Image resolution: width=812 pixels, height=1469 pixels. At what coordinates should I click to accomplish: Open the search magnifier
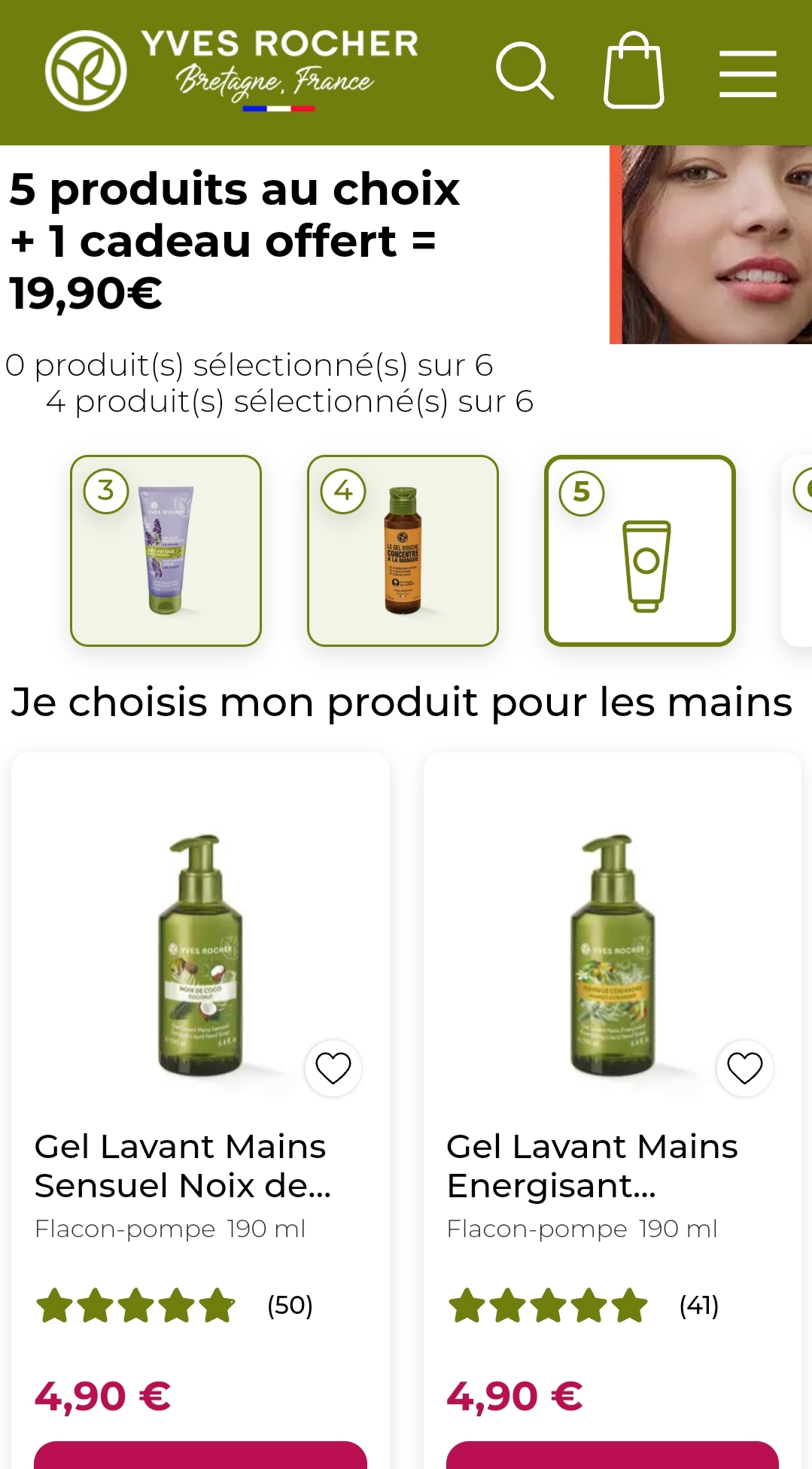(x=525, y=72)
